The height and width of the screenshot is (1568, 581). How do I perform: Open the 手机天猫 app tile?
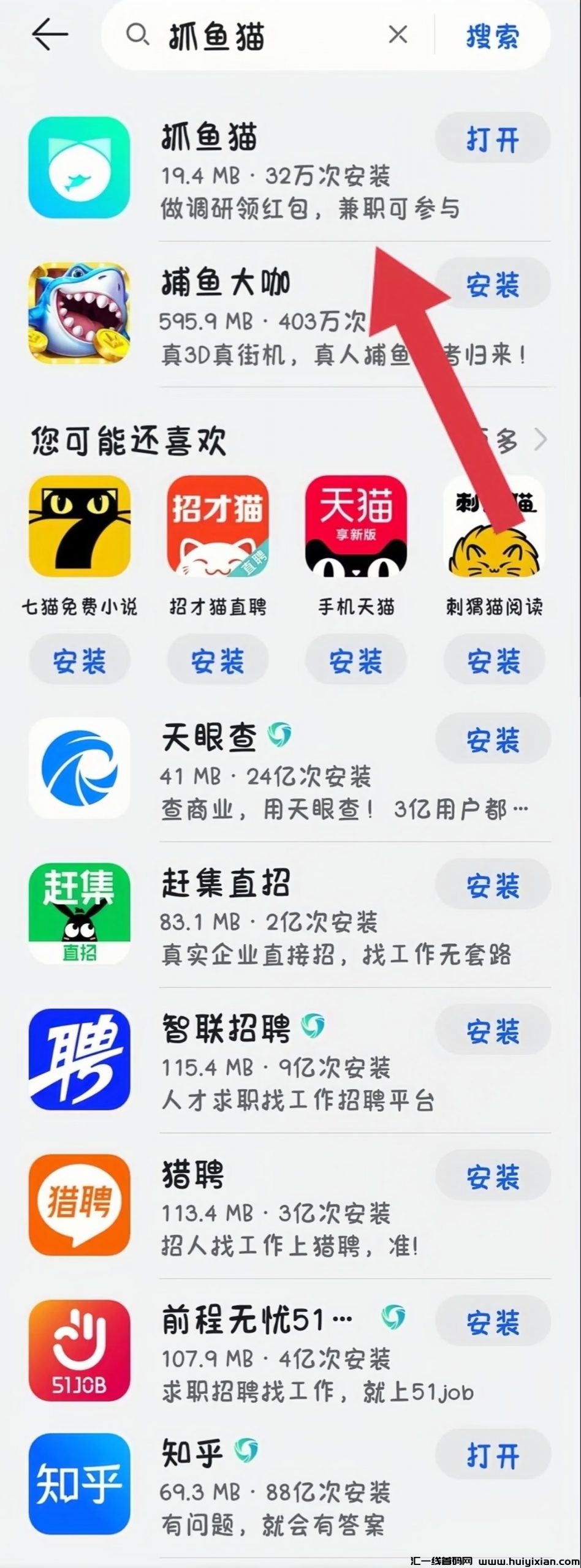356,527
